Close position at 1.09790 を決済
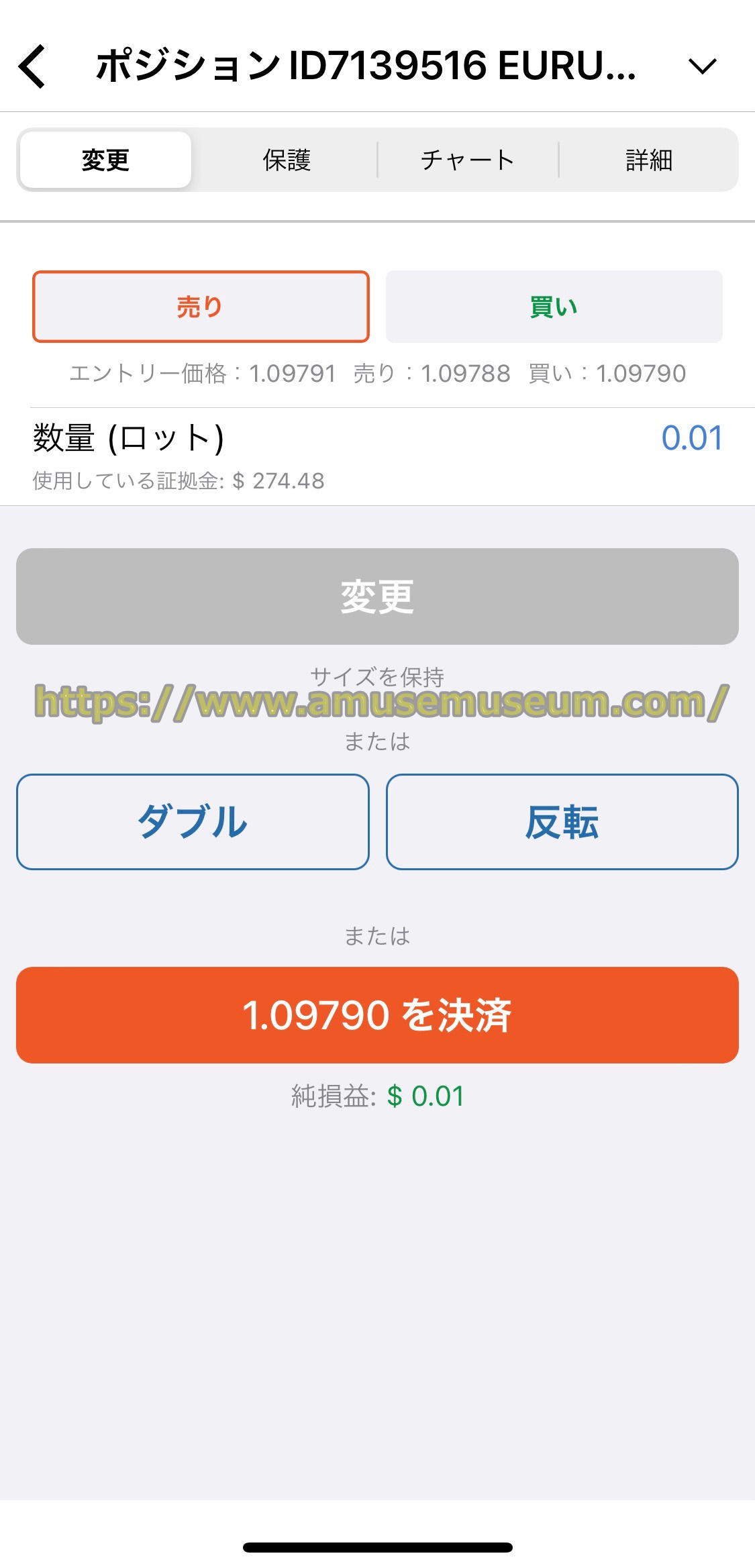The width and height of the screenshot is (755, 1568). pos(377,1014)
